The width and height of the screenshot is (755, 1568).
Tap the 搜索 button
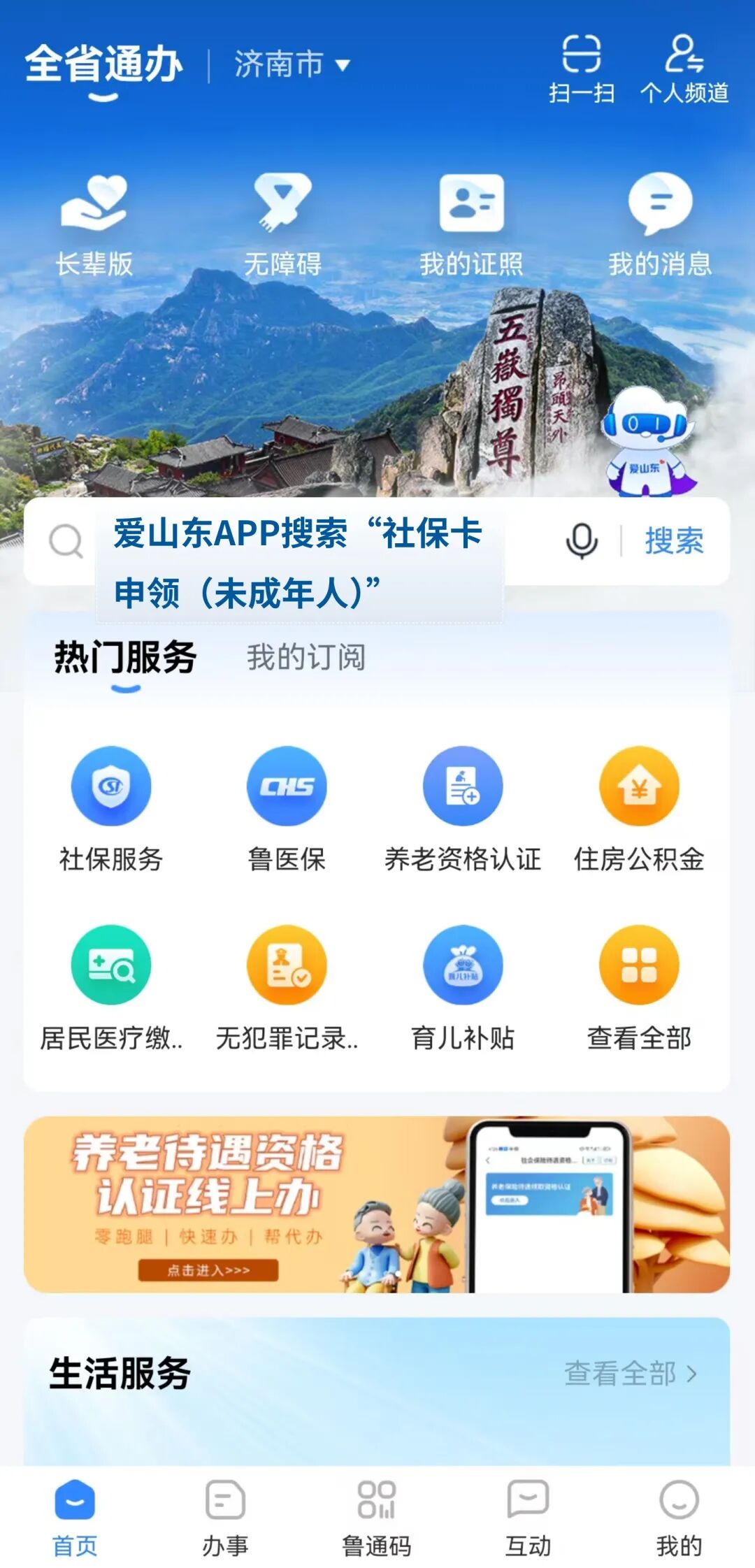[x=674, y=541]
